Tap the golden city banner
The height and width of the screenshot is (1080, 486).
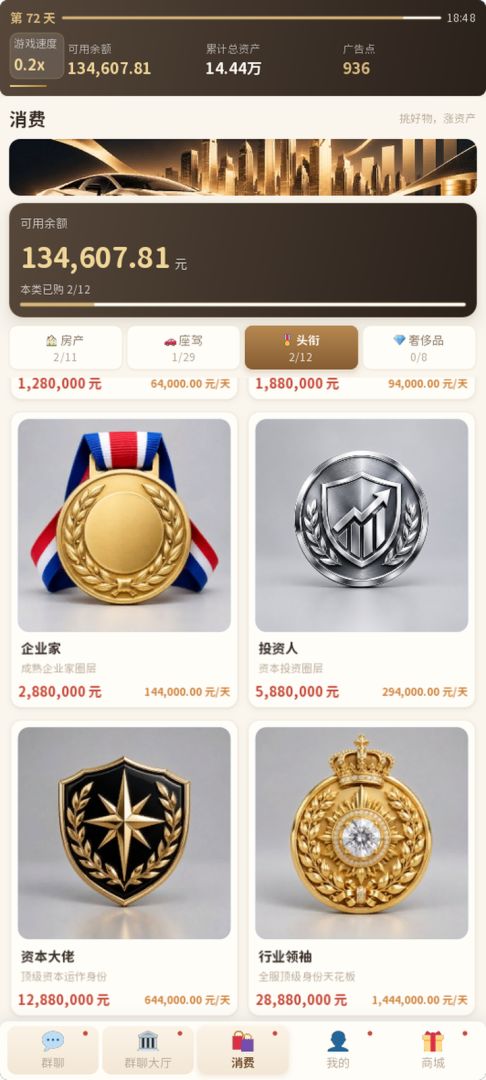pyautogui.click(x=243, y=167)
